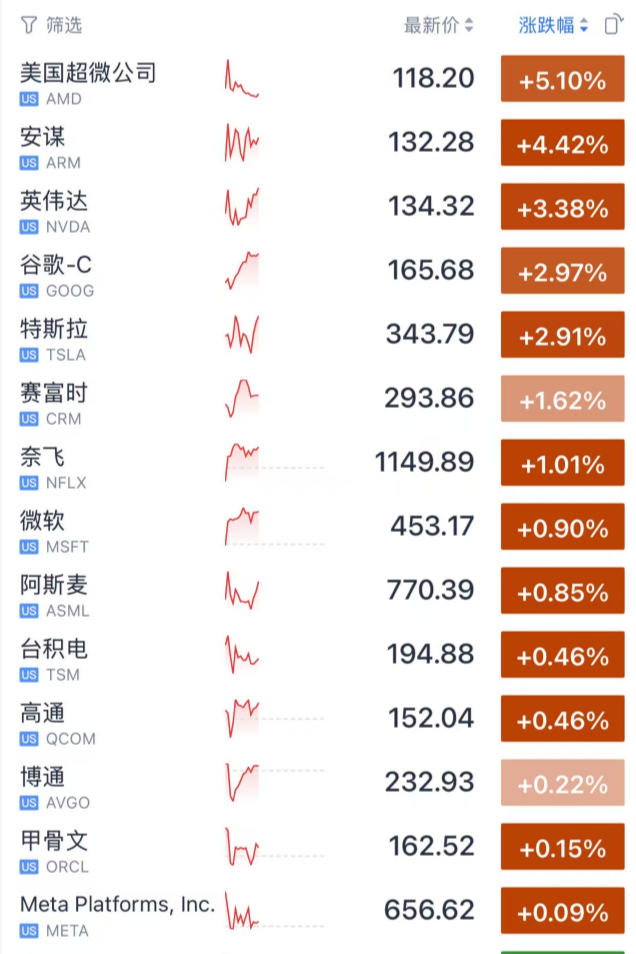
Task: Tap the rotate layout icon beside 涨跌幅
Action: 612,26
